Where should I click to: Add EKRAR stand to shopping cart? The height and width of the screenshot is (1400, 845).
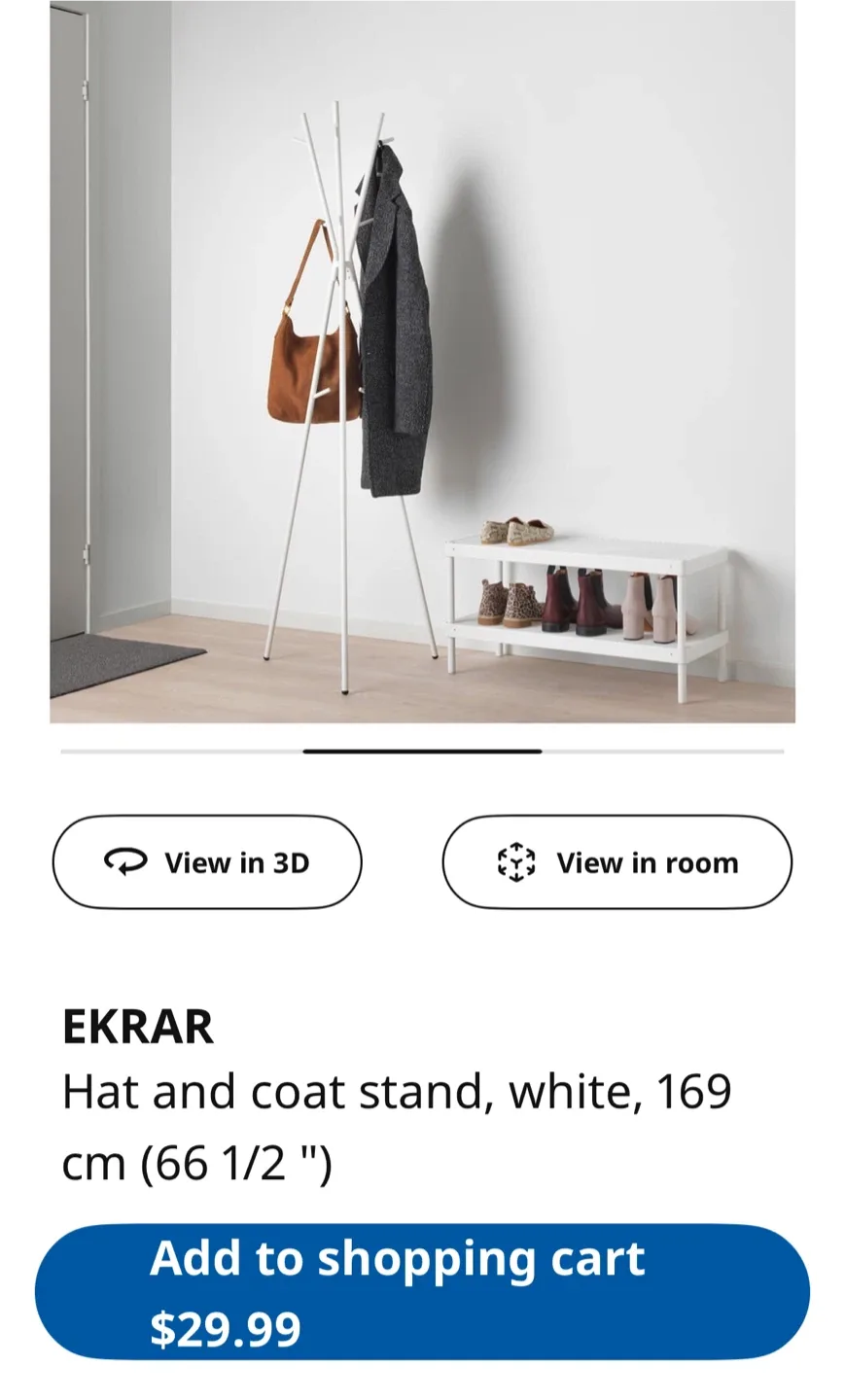(x=422, y=1291)
